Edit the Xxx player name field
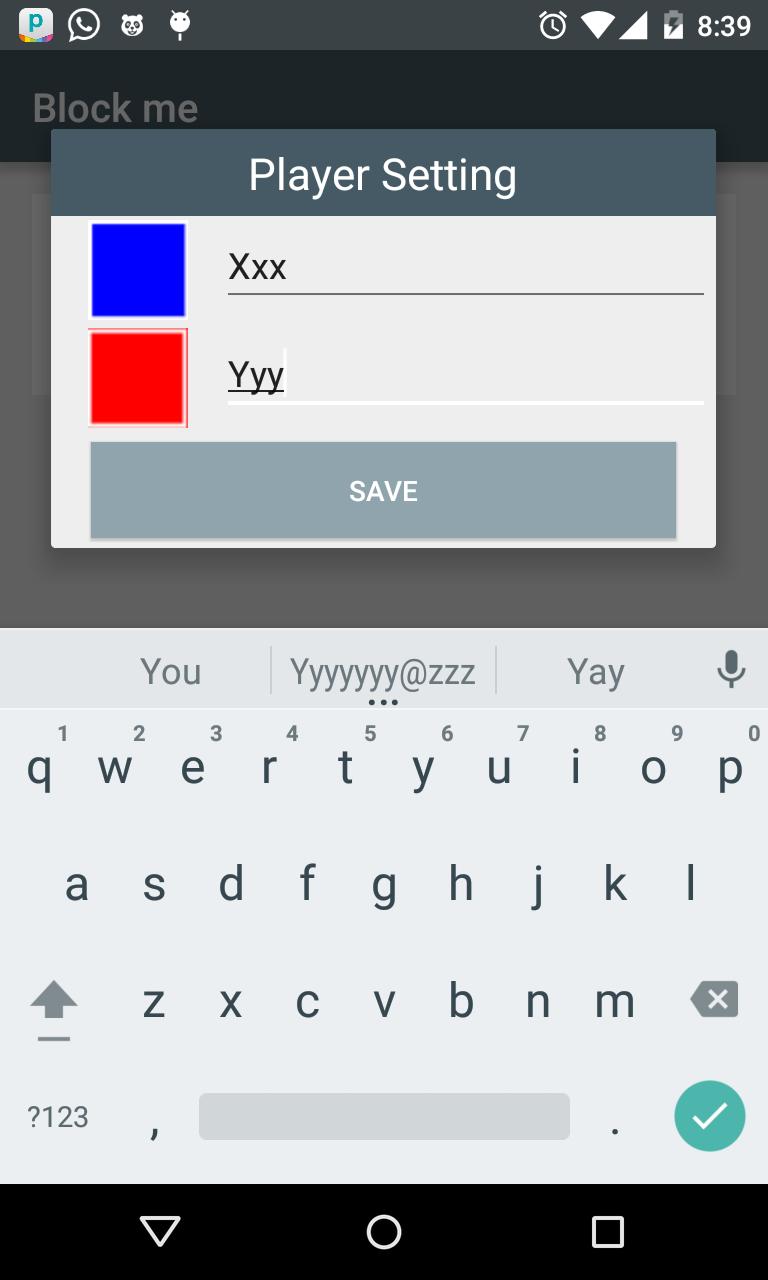The image size is (768, 1280). tap(465, 267)
